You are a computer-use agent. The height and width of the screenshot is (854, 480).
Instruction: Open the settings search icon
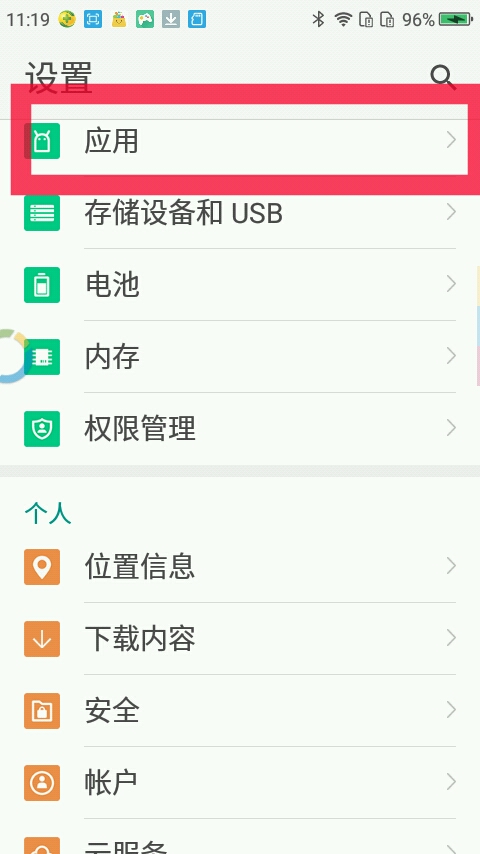coord(443,77)
